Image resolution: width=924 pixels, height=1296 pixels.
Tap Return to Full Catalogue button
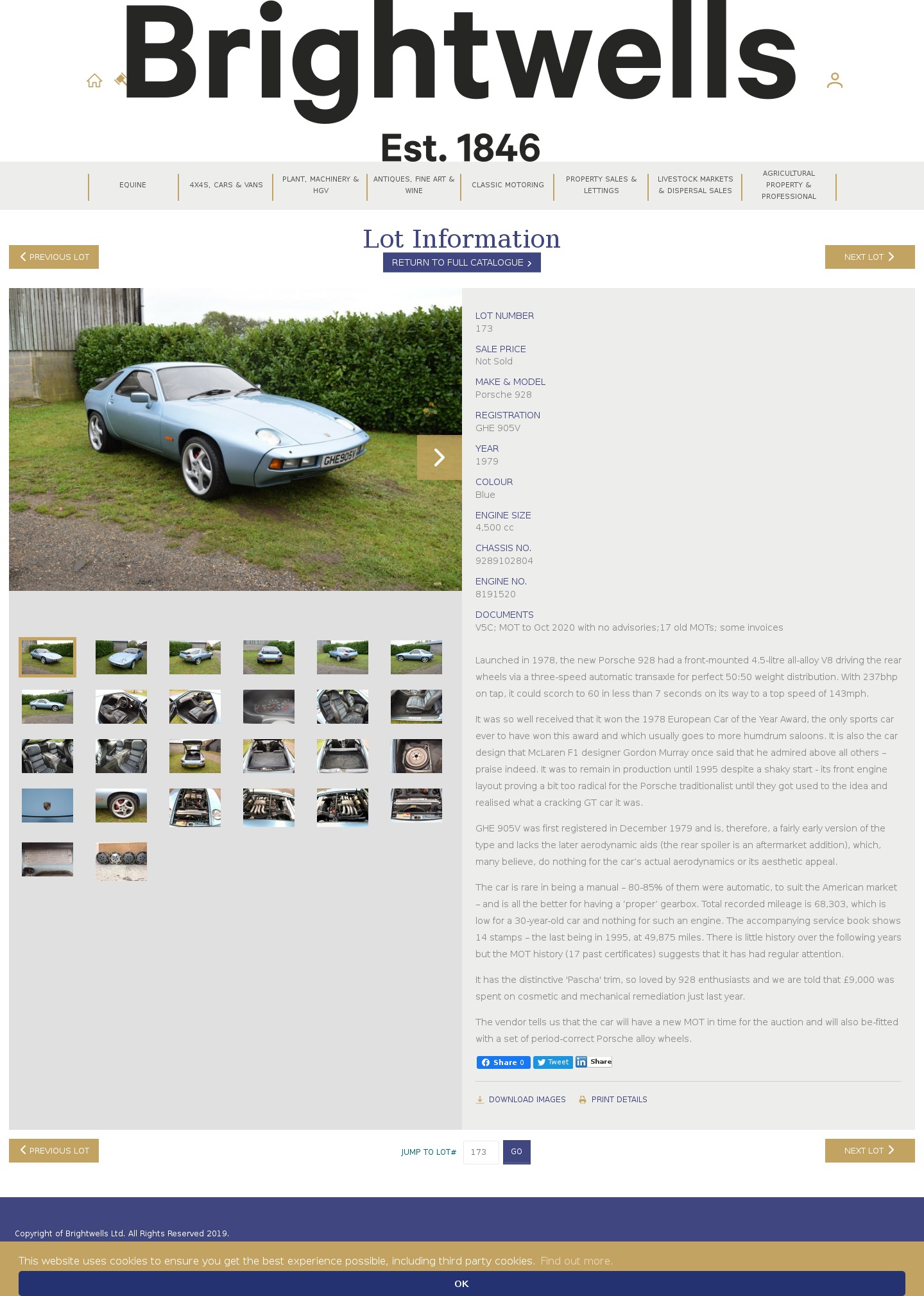pos(461,262)
